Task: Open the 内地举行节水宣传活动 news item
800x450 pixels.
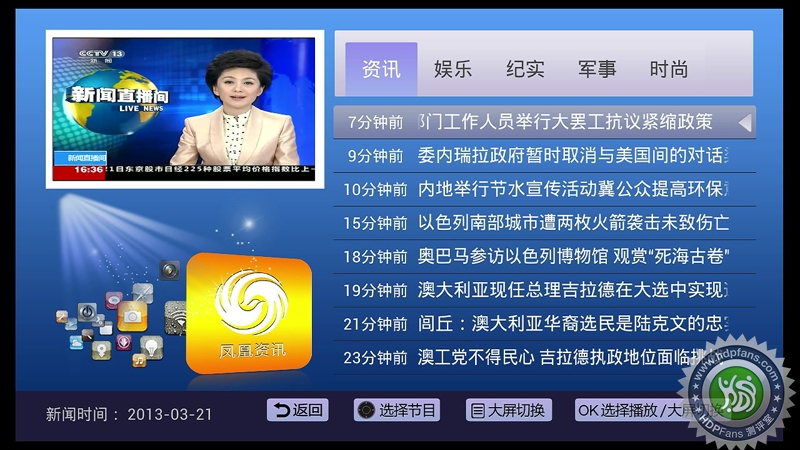Action: [x=545, y=189]
